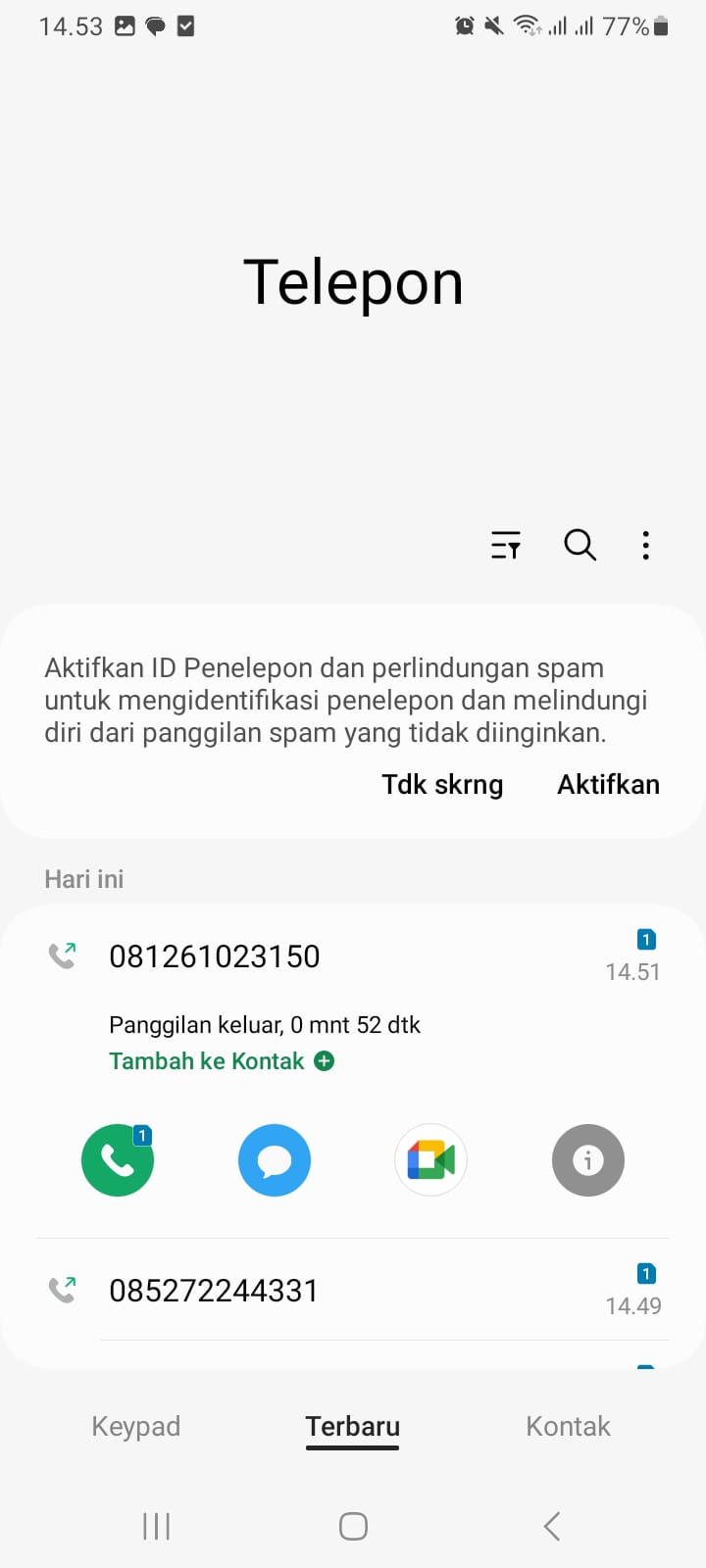
Task: Open the three-dot overflow menu
Action: (x=646, y=545)
